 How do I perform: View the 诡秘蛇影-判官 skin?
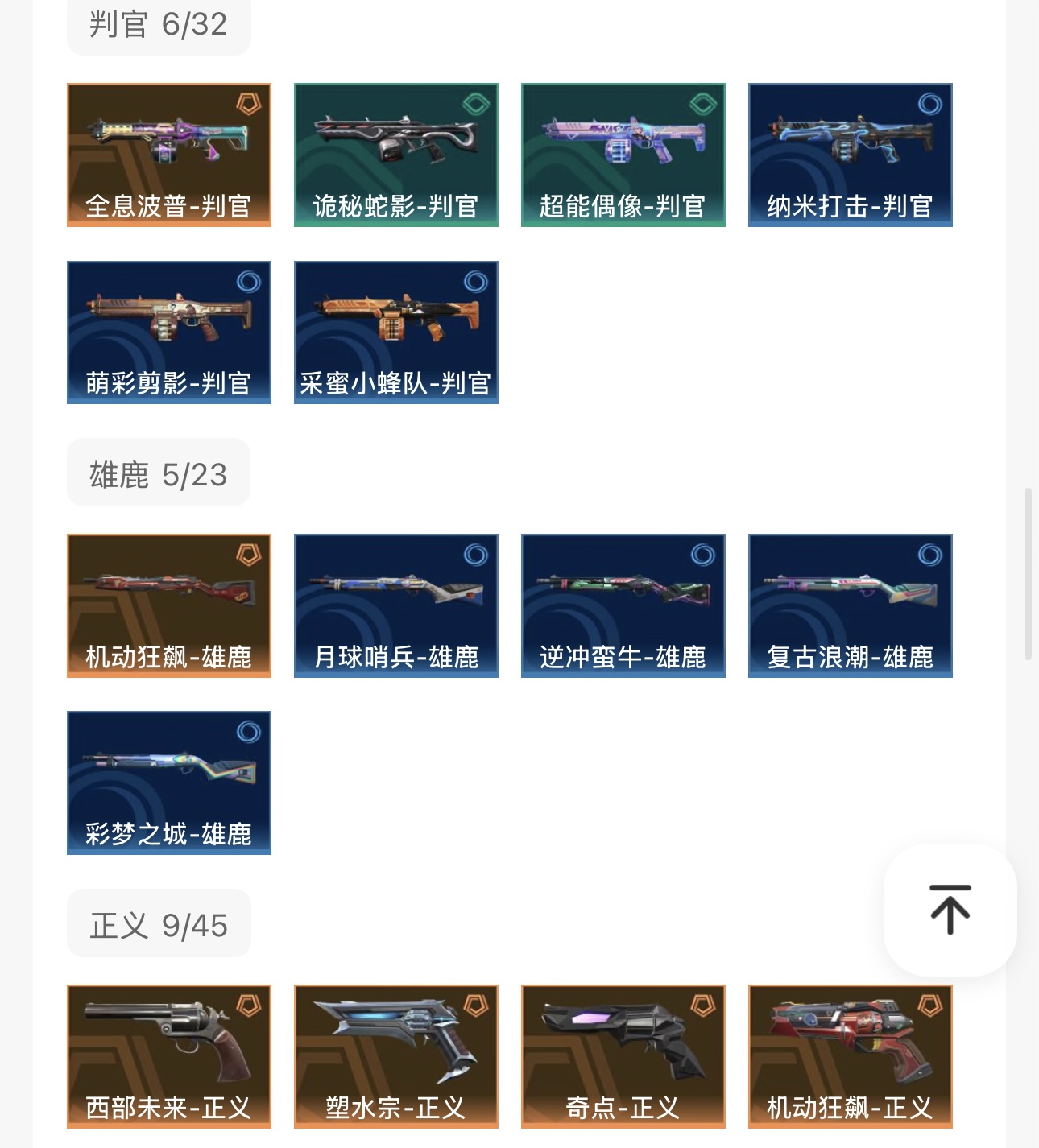point(396,155)
